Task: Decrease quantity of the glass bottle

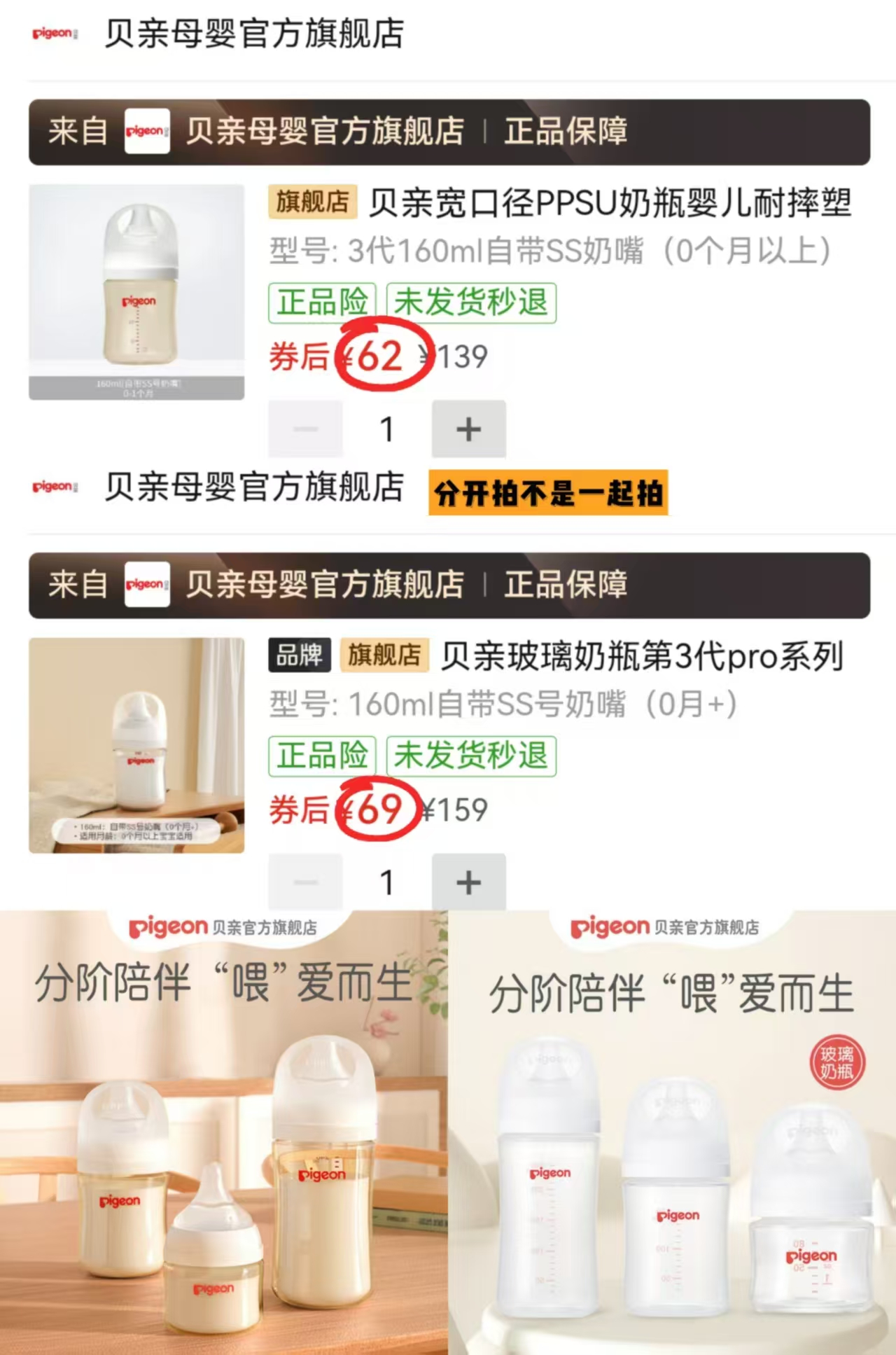Action: point(304,882)
